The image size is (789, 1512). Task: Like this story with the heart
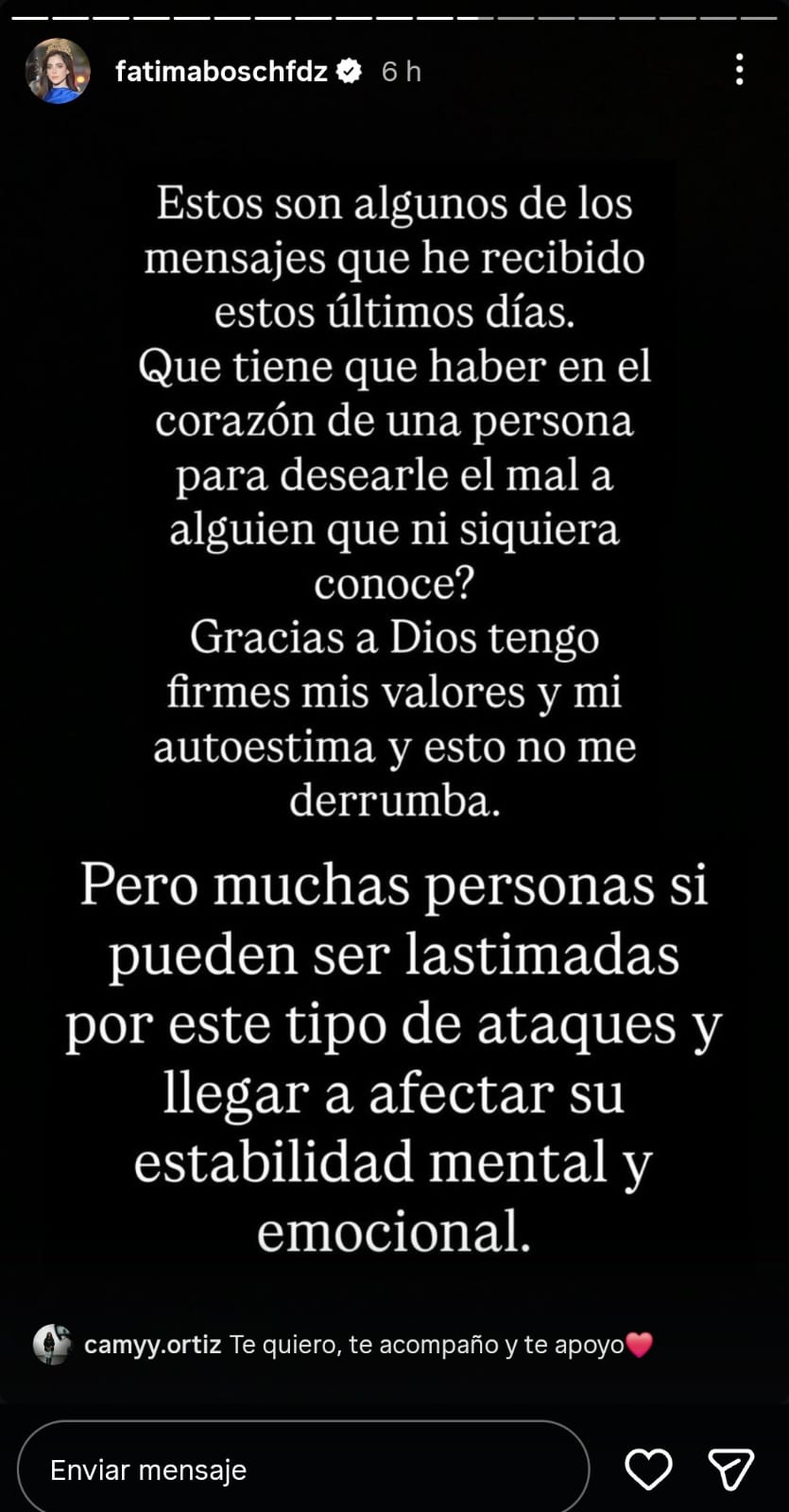tap(648, 1469)
